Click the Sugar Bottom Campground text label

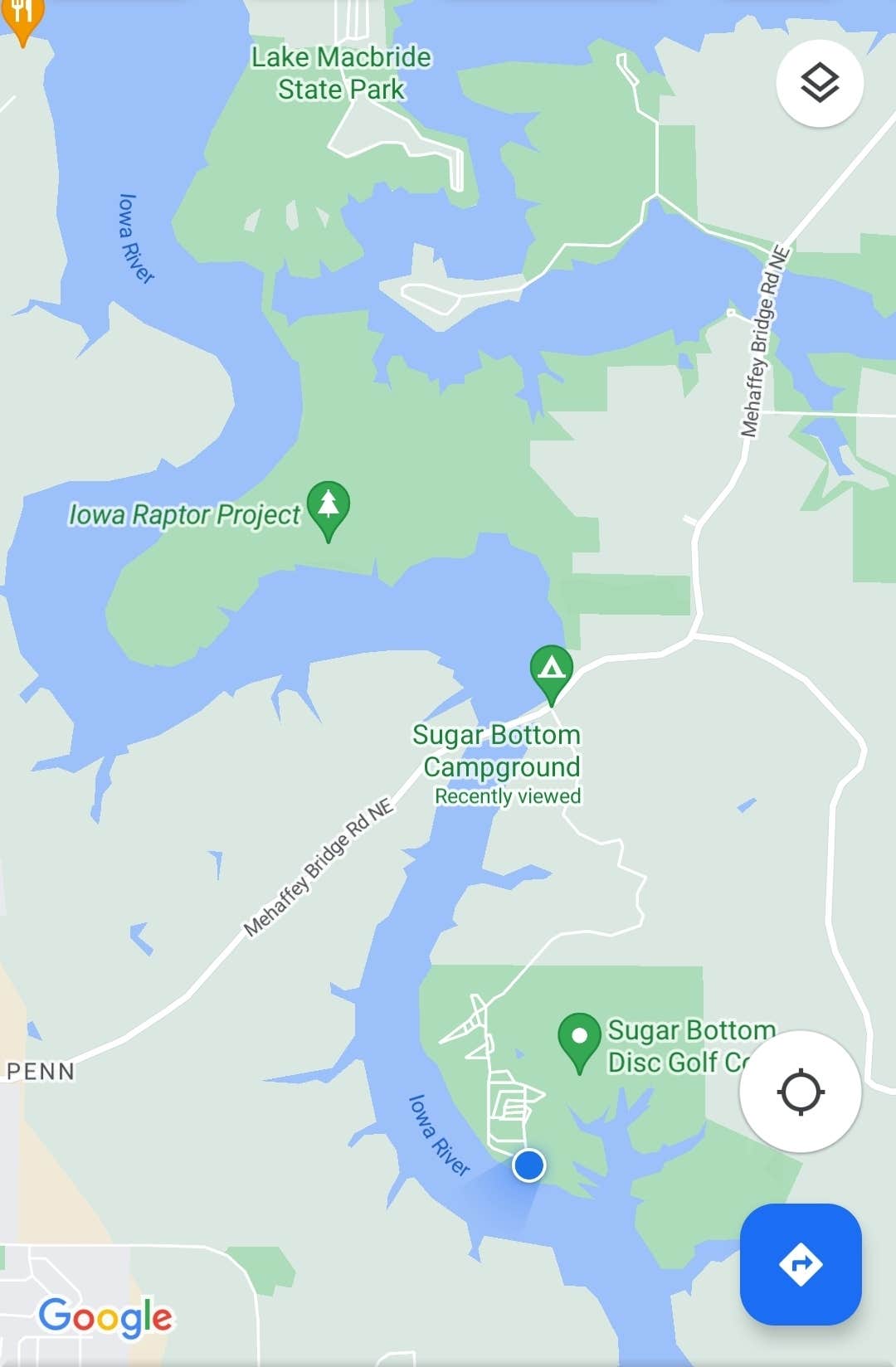497,751
